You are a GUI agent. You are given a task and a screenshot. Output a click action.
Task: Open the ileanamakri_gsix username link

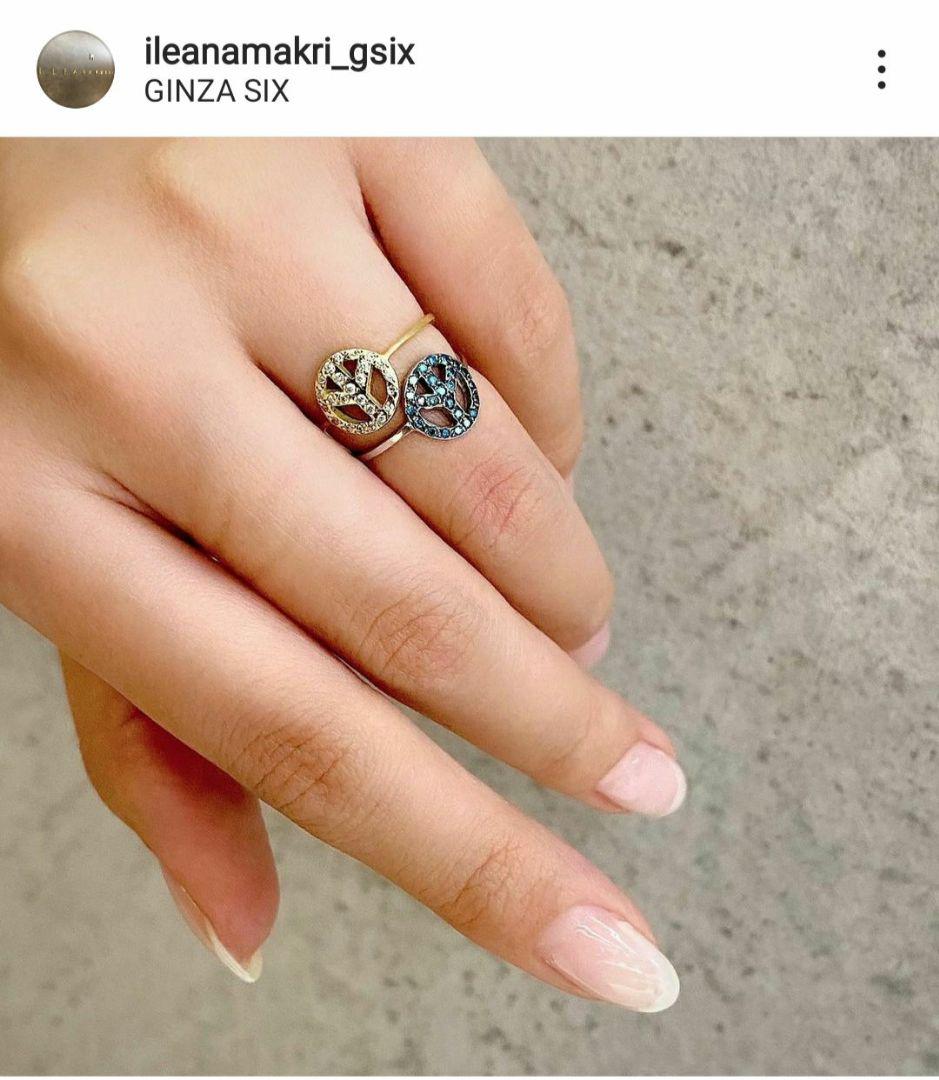point(279,51)
